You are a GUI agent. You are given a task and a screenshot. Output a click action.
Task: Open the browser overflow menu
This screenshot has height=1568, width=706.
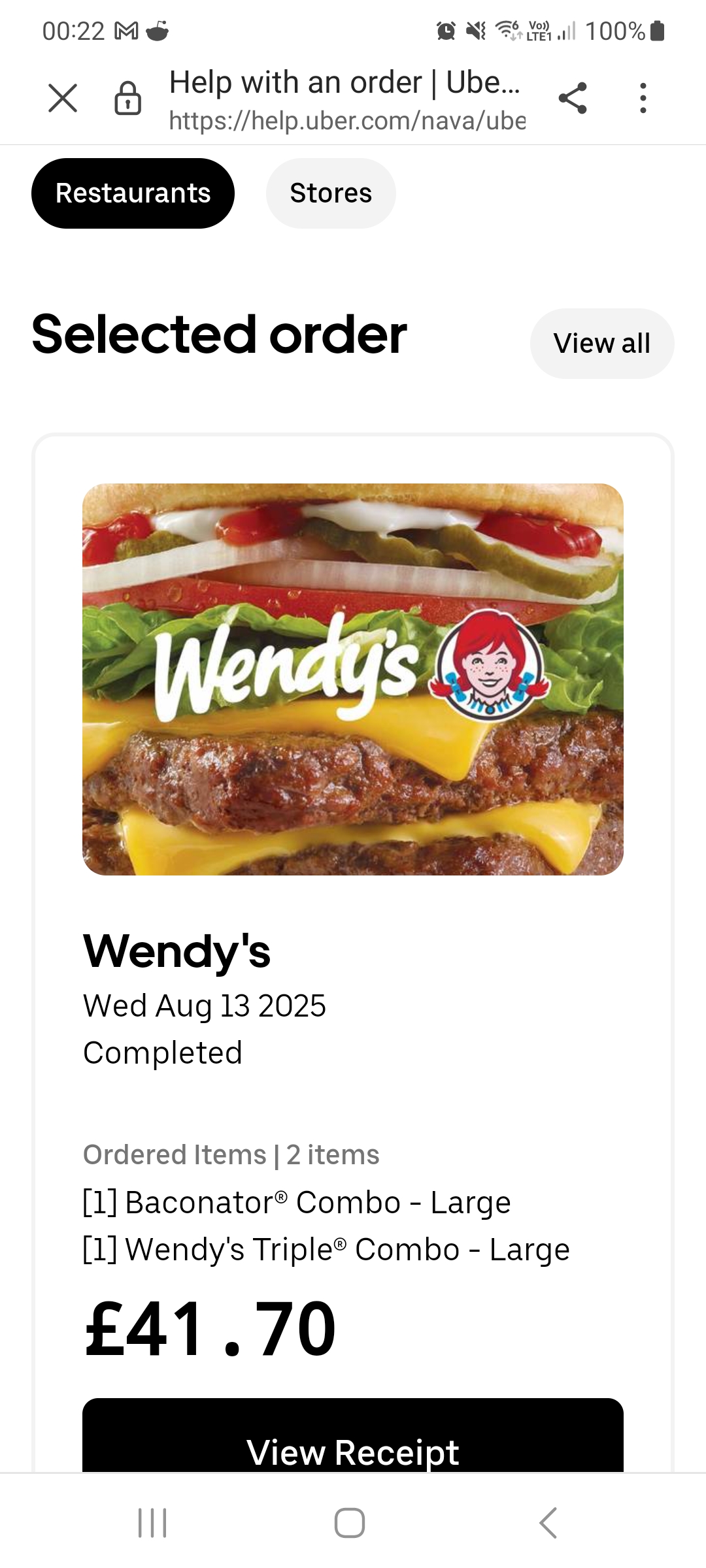643,98
